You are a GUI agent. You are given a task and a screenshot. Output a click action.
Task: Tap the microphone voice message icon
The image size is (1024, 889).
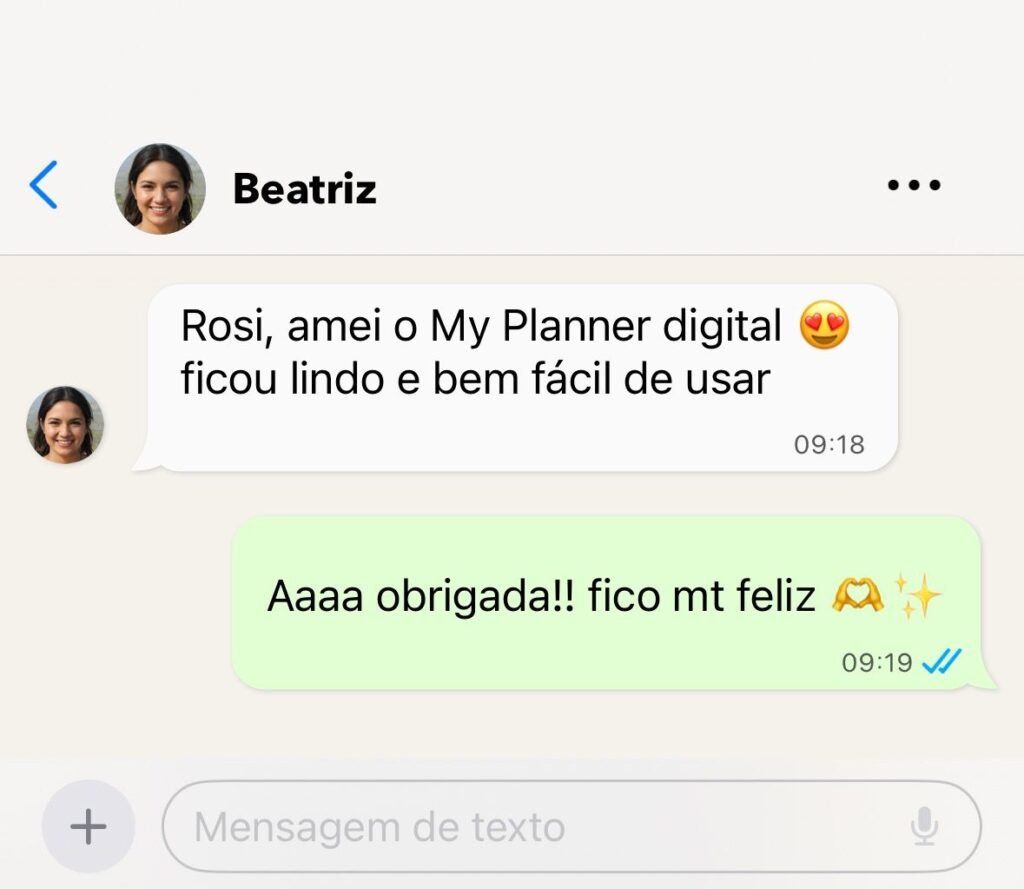click(925, 827)
